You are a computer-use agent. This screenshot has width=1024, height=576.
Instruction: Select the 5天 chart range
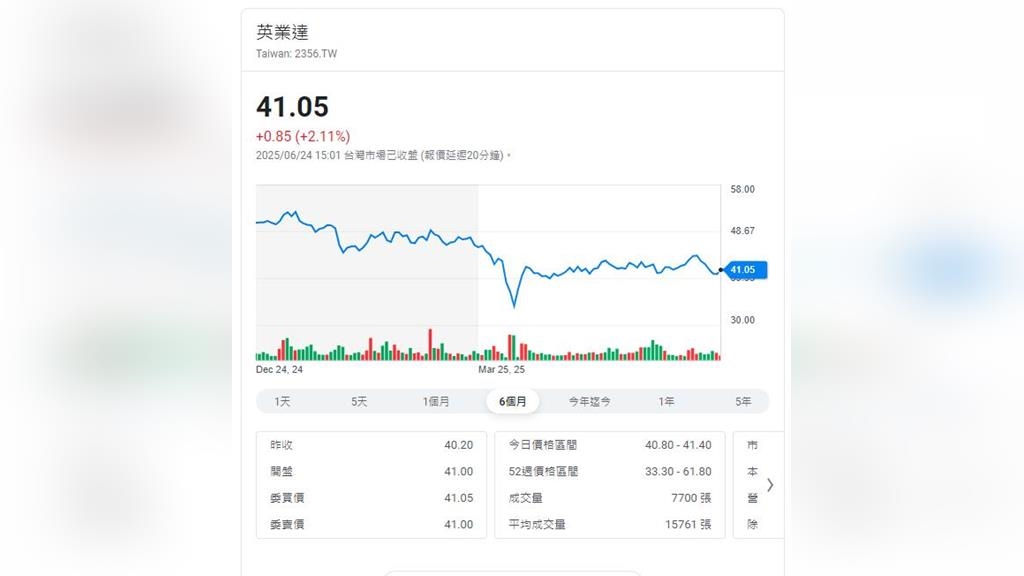click(x=359, y=401)
